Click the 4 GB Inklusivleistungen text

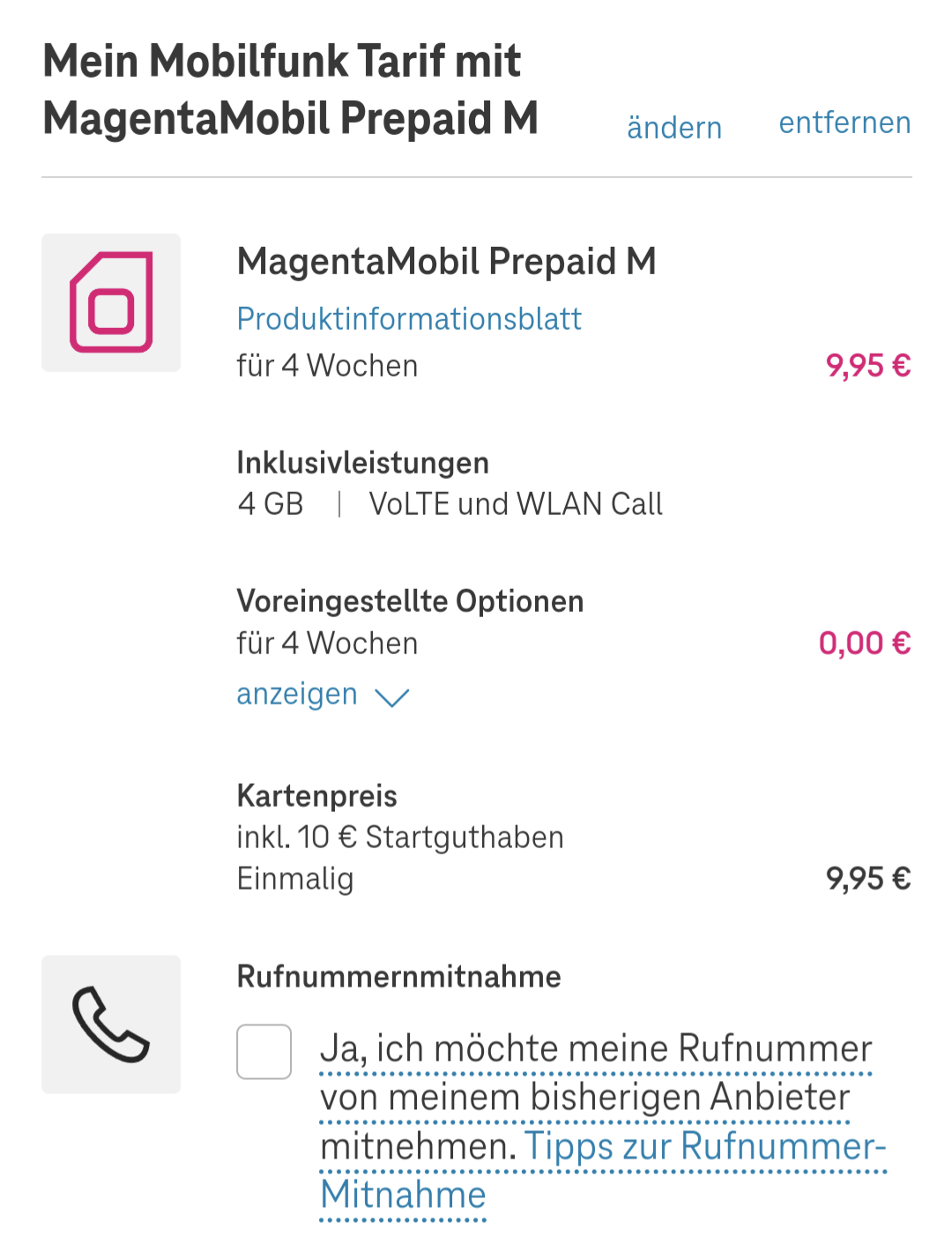click(x=269, y=503)
